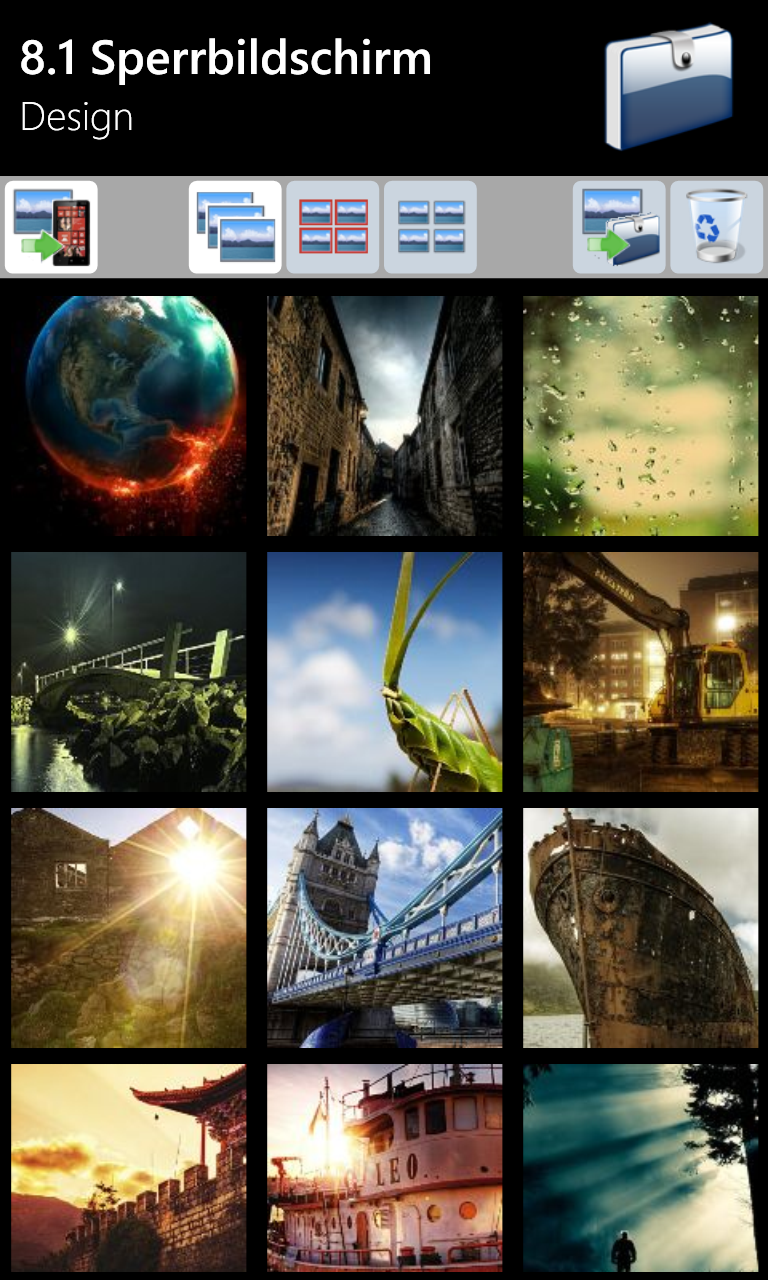Select the stacked pictures view icon
This screenshot has height=1280, width=768.
click(x=235, y=227)
